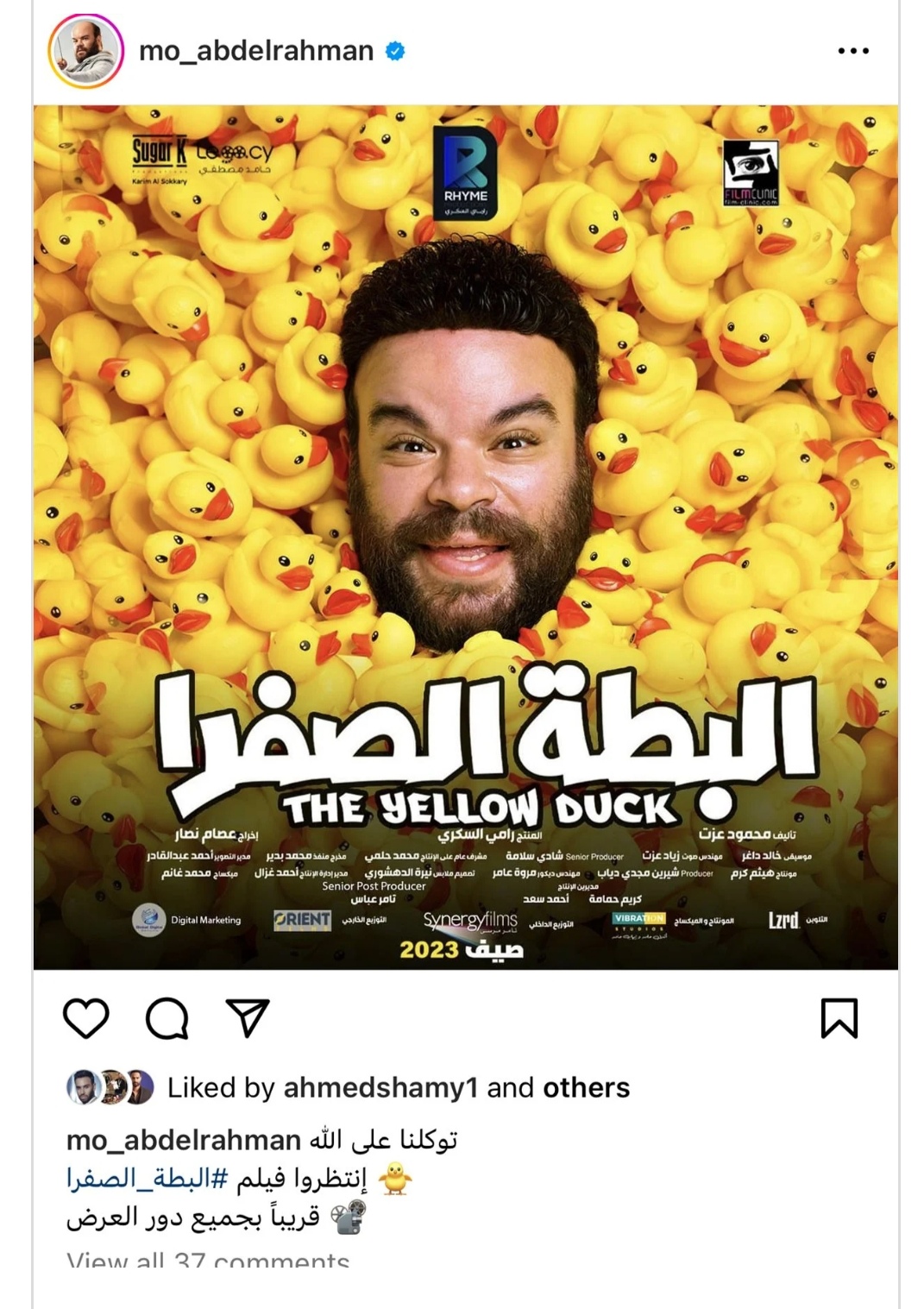The image size is (924, 1309).
Task: Open the comment bubble icon
Action: click(x=167, y=1018)
